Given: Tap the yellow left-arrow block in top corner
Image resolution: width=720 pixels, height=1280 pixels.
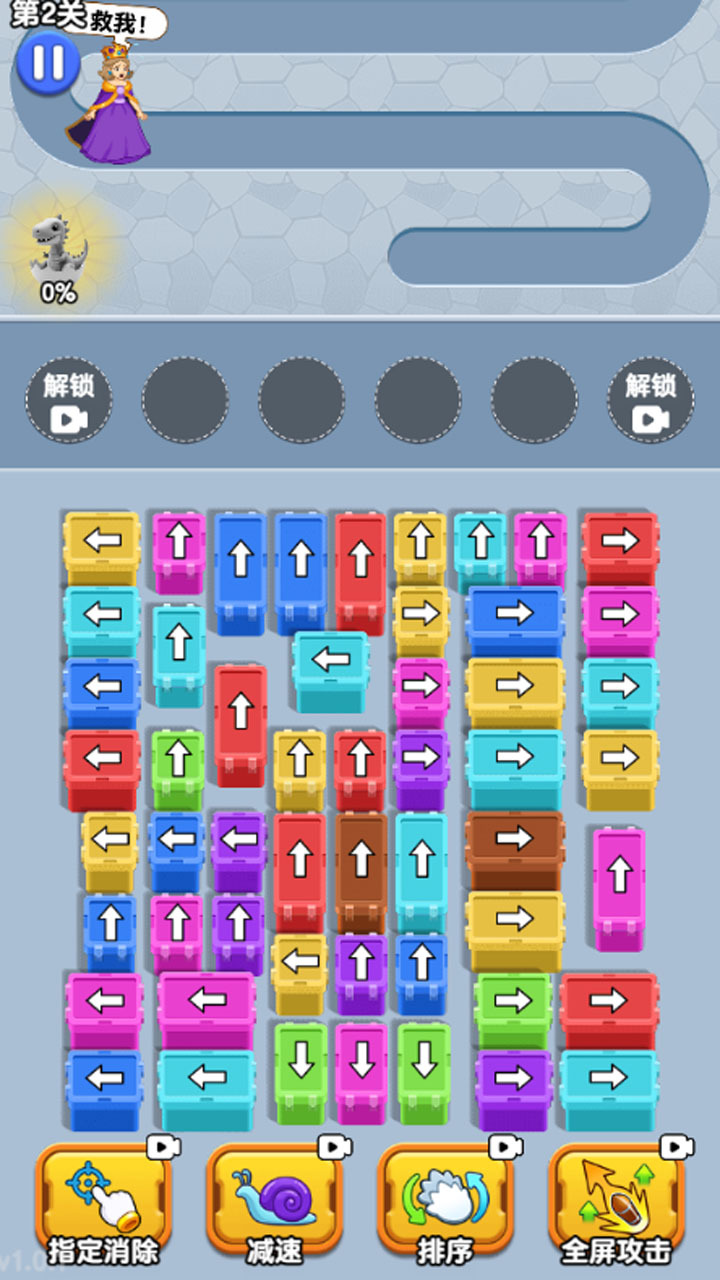Looking at the screenshot, I should pyautogui.click(x=102, y=544).
